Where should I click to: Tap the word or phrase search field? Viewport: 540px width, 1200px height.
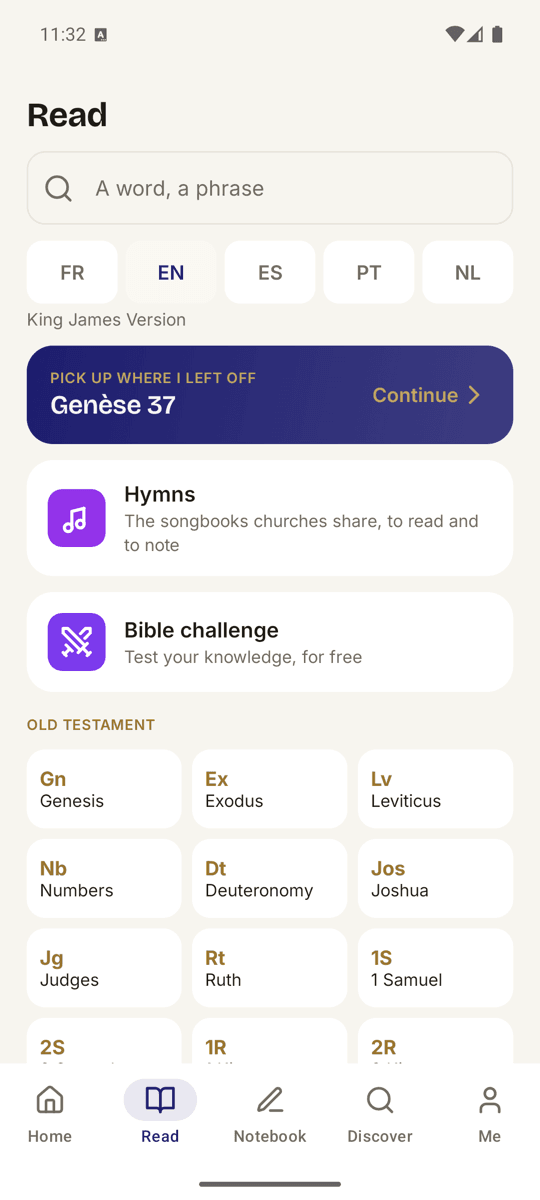(x=270, y=188)
